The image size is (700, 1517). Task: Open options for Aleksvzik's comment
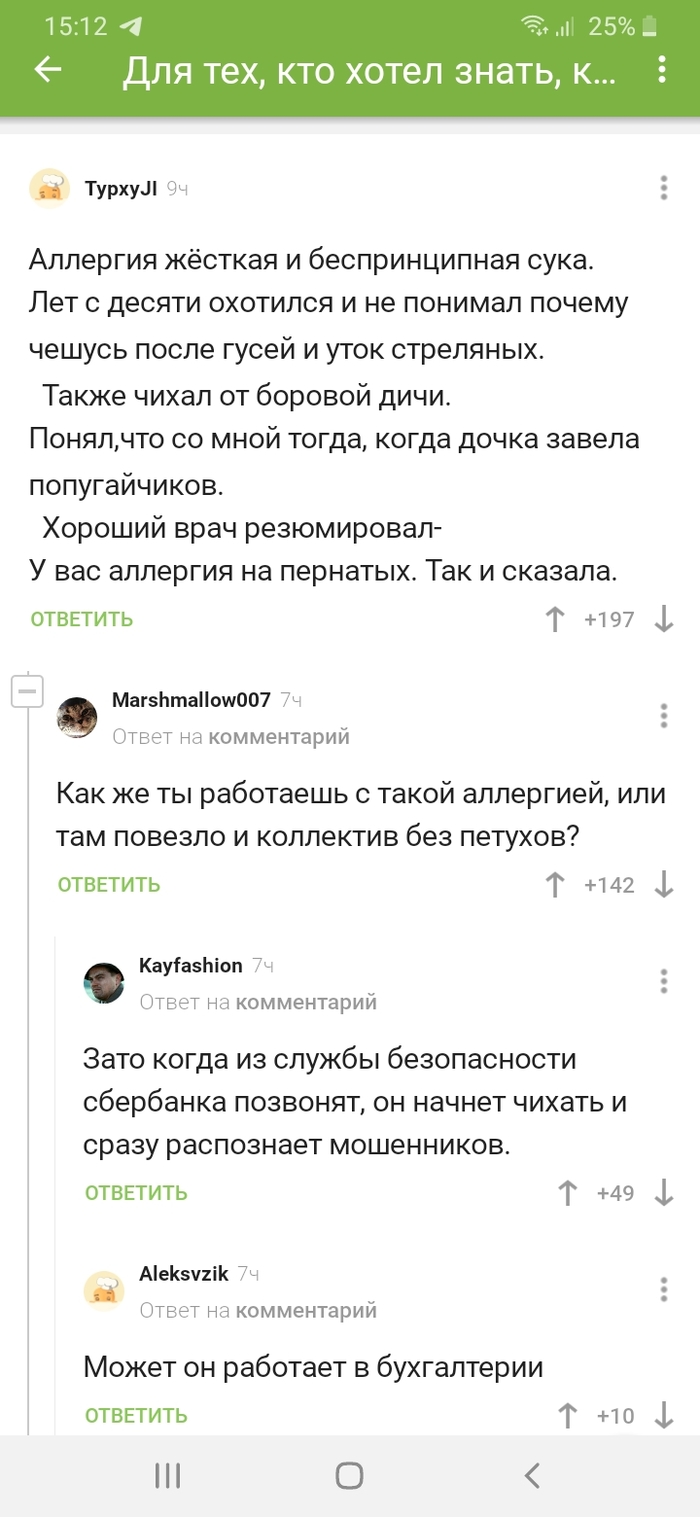(664, 1289)
